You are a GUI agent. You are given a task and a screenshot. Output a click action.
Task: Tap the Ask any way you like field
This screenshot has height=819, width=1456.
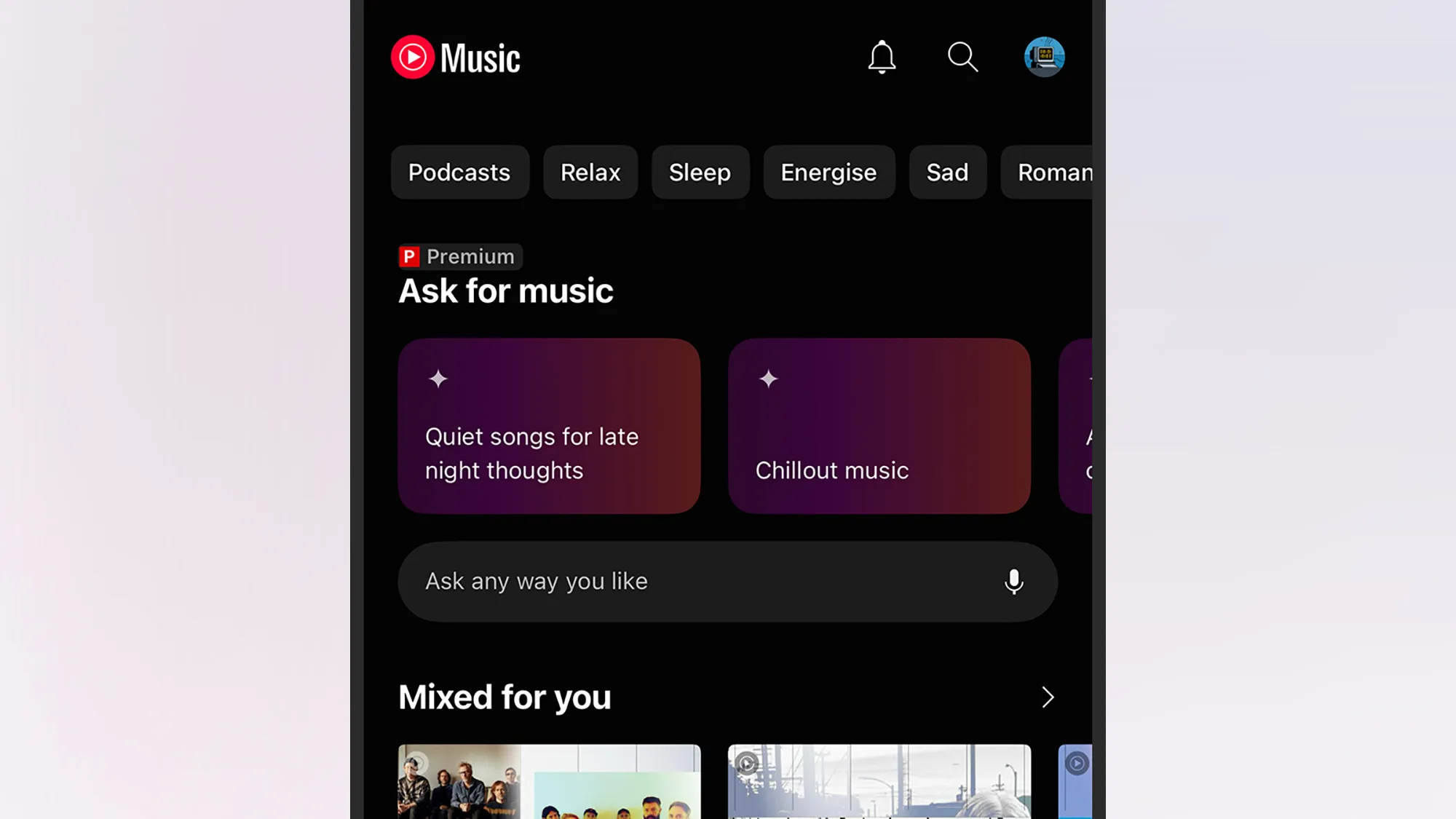point(692,582)
